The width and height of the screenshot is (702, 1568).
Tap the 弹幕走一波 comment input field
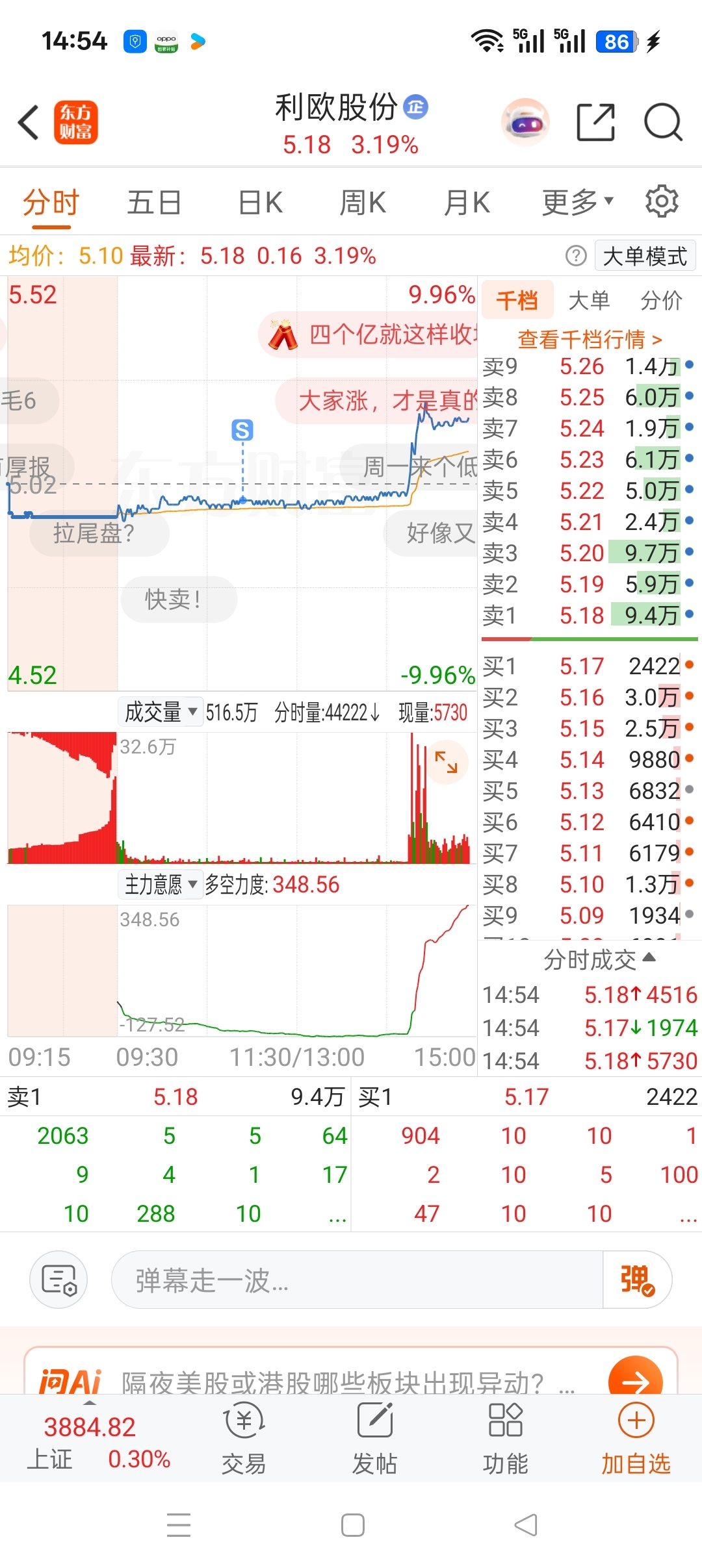pyautogui.click(x=357, y=1280)
